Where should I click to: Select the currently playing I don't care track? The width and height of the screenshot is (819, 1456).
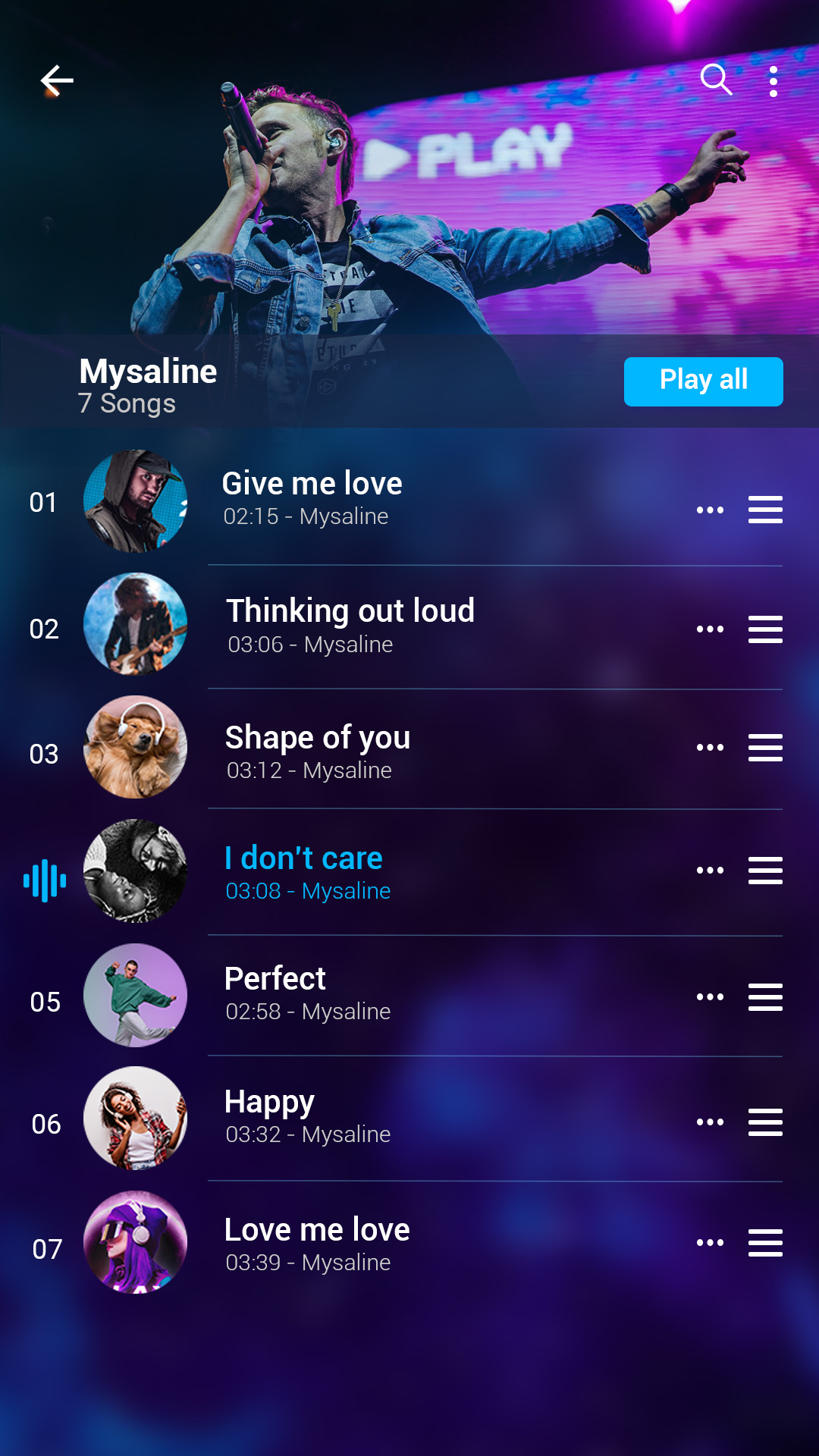pyautogui.click(x=302, y=857)
